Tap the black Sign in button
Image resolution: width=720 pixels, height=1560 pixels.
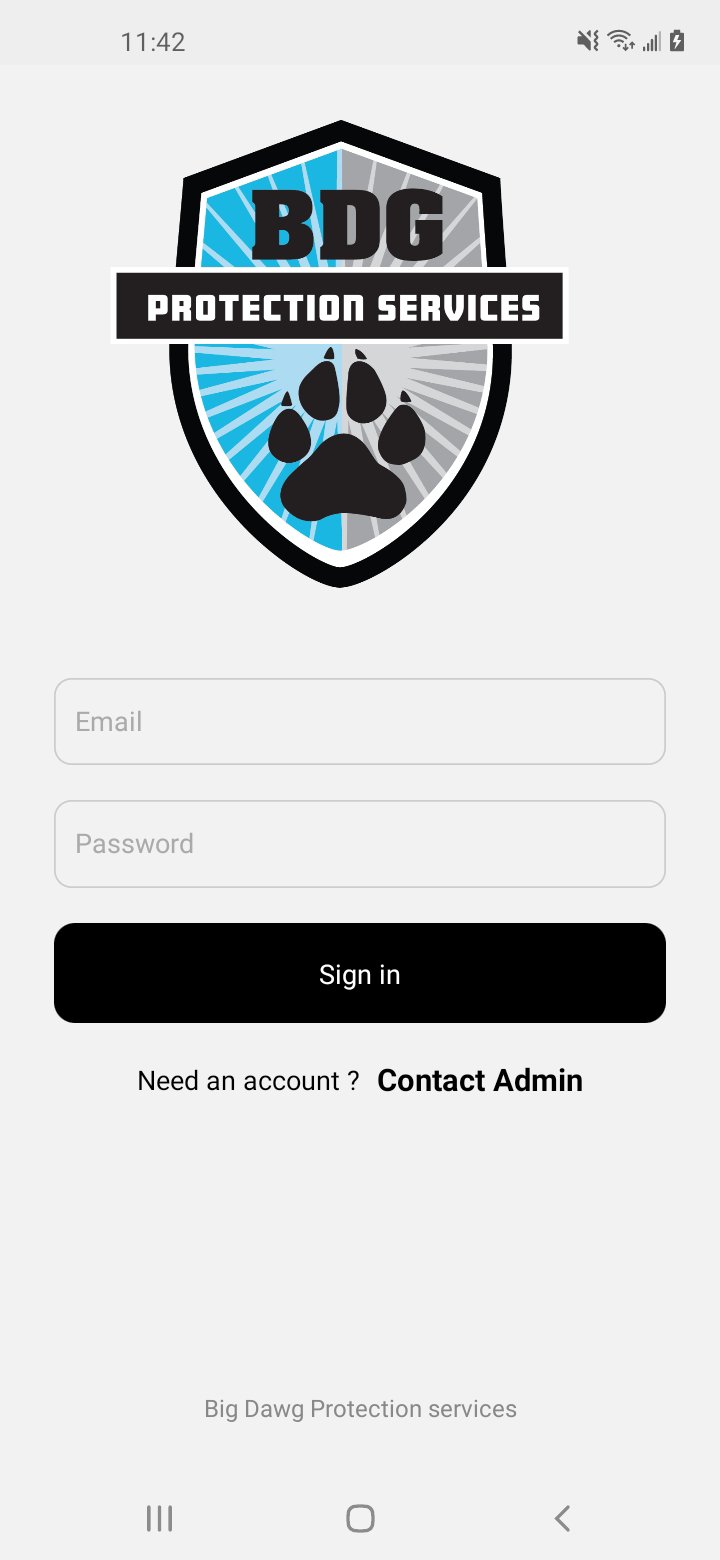click(360, 973)
